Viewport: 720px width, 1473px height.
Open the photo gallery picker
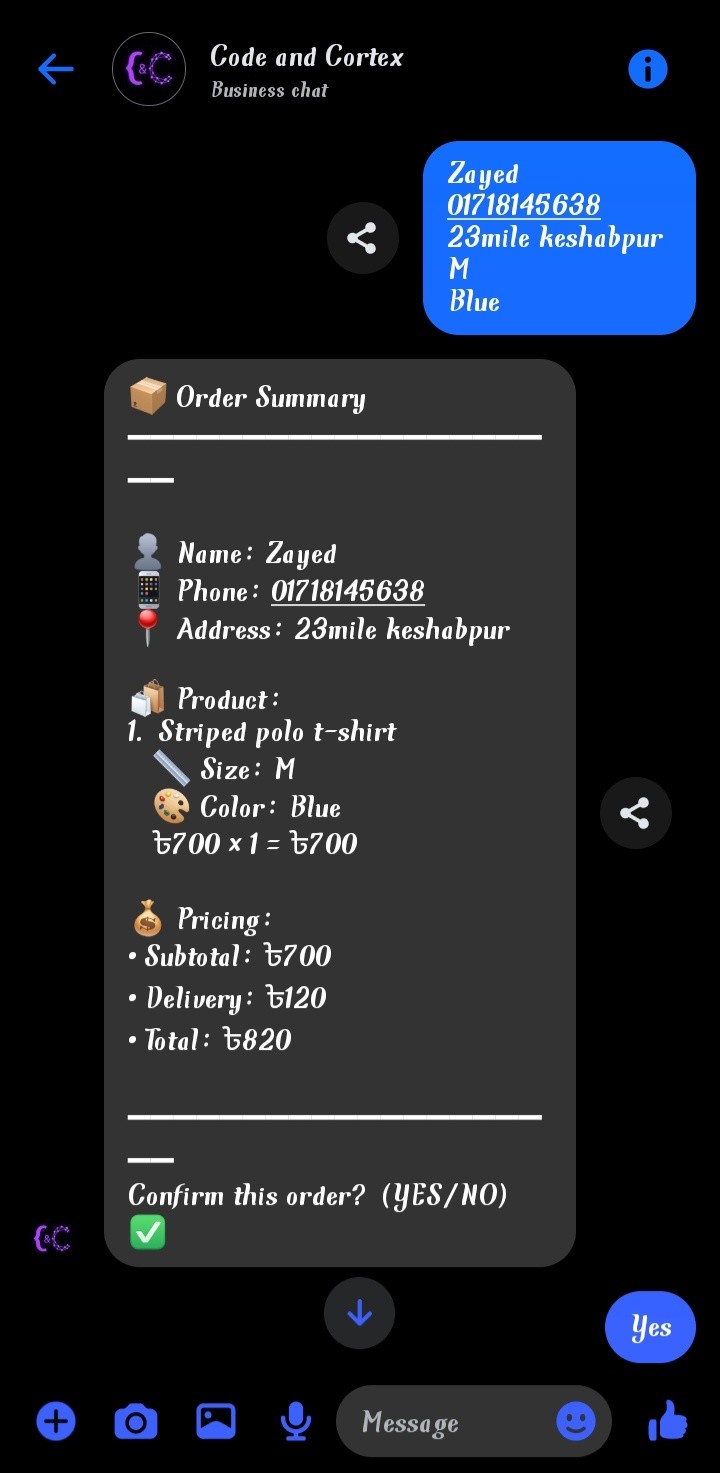[x=215, y=1421]
